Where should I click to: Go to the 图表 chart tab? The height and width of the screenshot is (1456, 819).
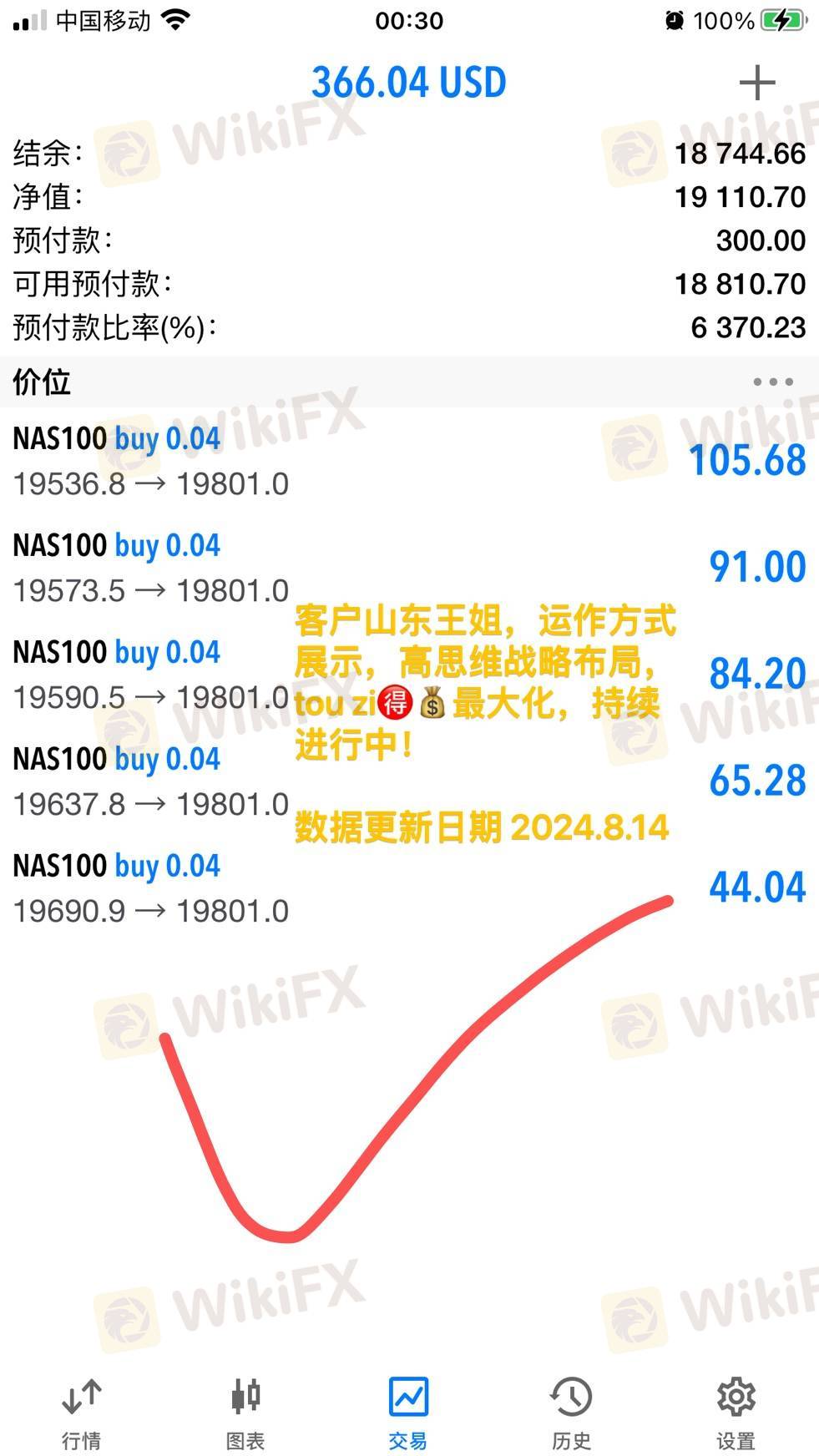pos(245,1413)
